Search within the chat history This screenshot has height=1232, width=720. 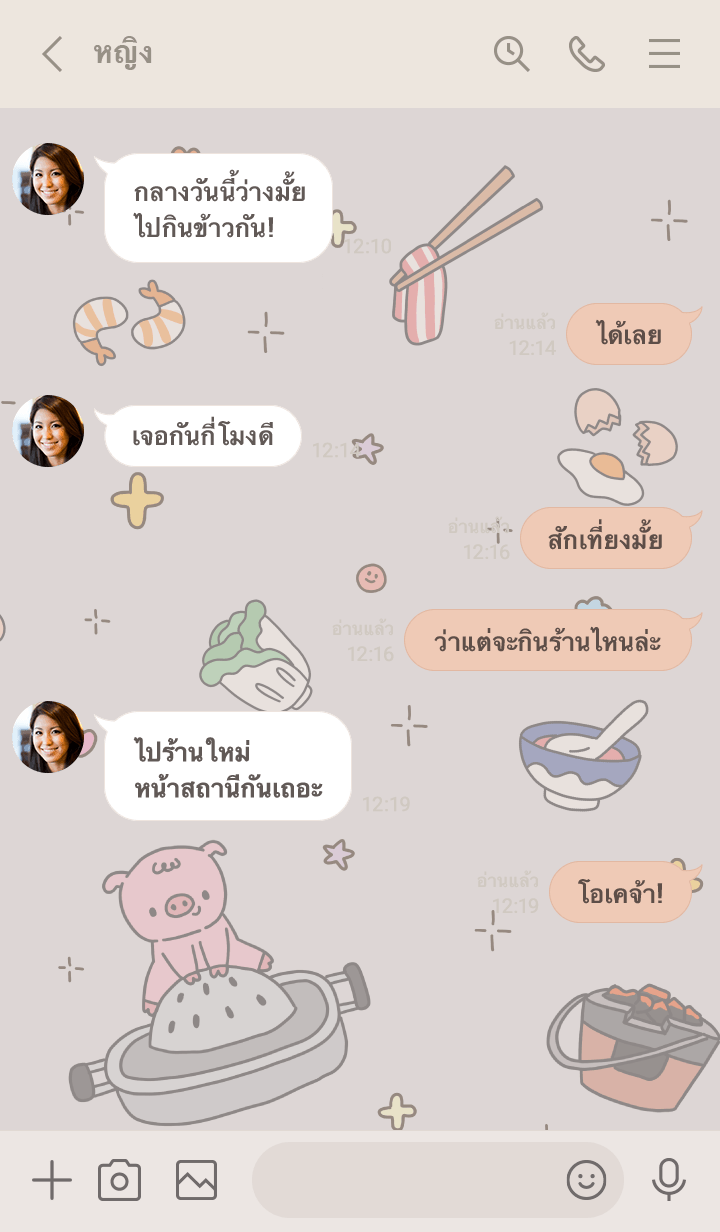[x=511, y=54]
